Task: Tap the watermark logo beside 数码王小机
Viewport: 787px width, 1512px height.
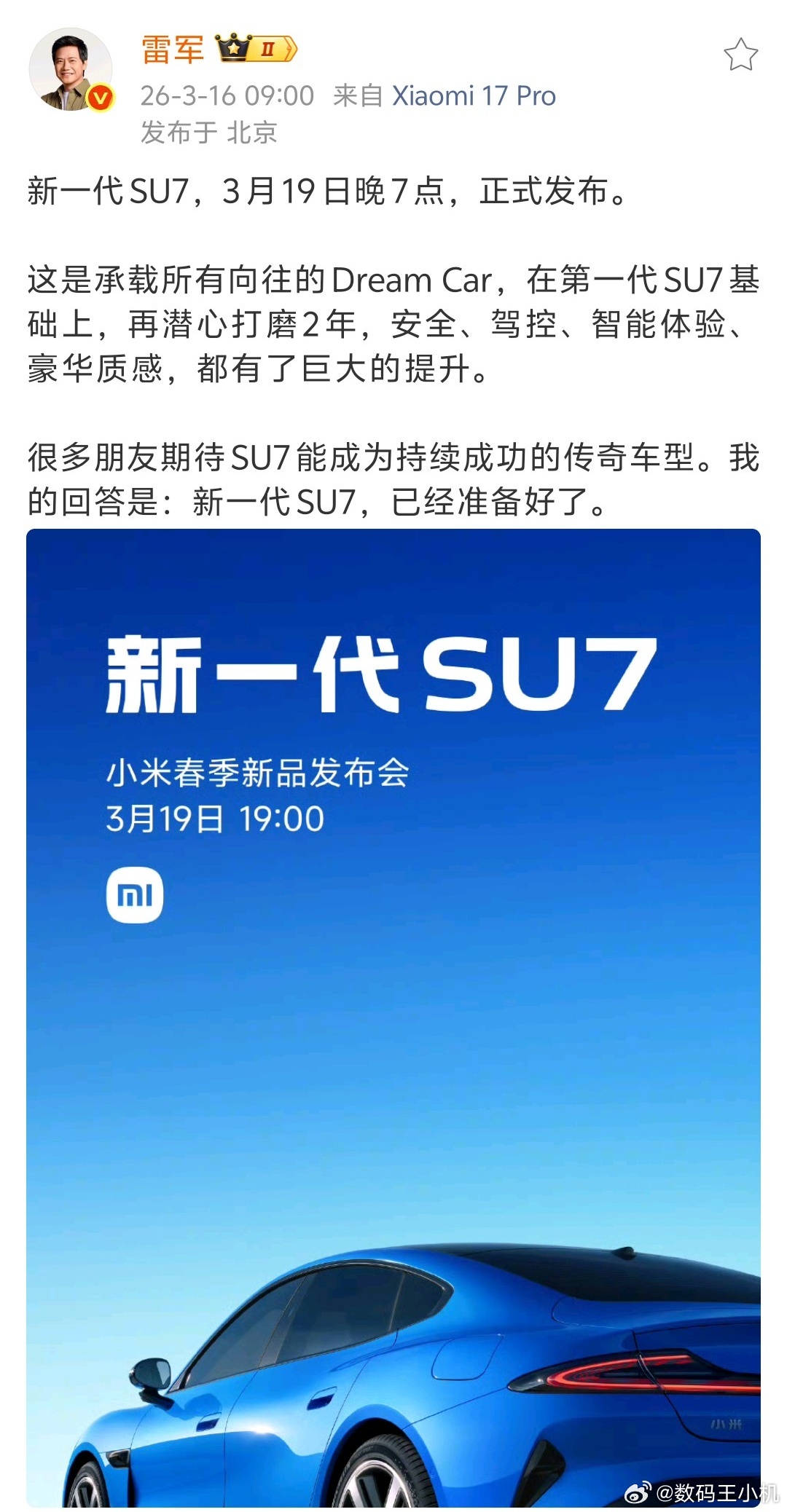Action: coord(638,1492)
